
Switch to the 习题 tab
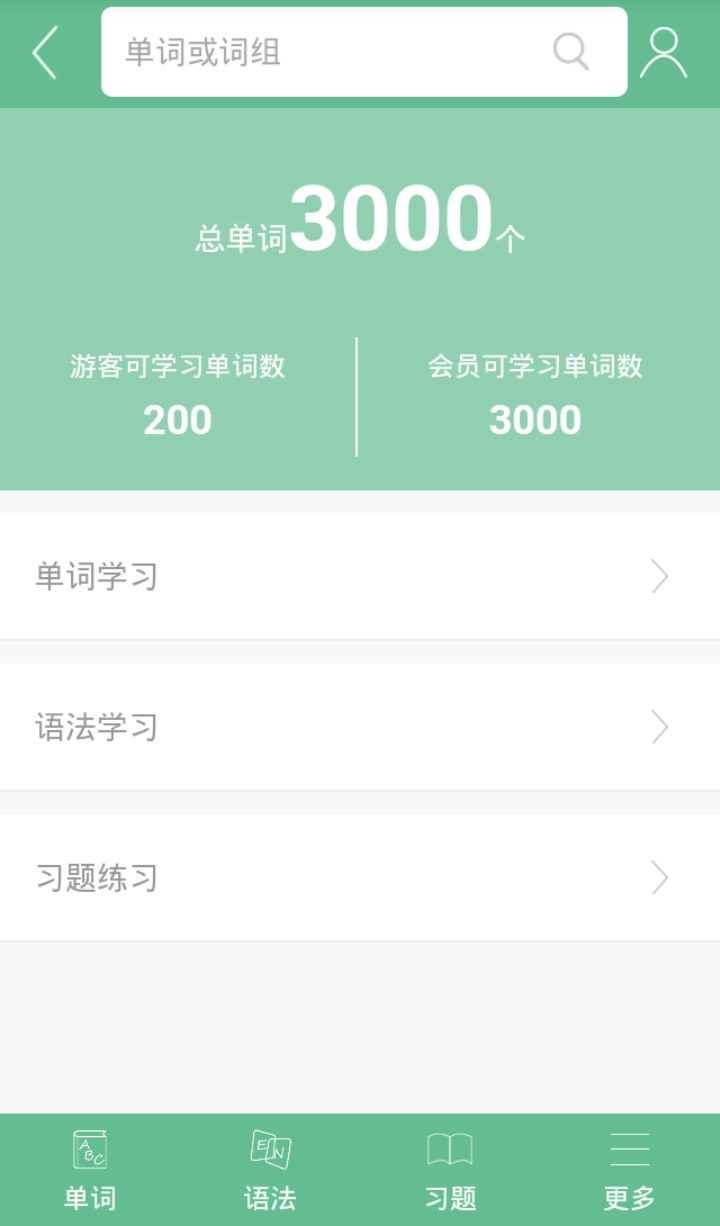click(x=450, y=1170)
